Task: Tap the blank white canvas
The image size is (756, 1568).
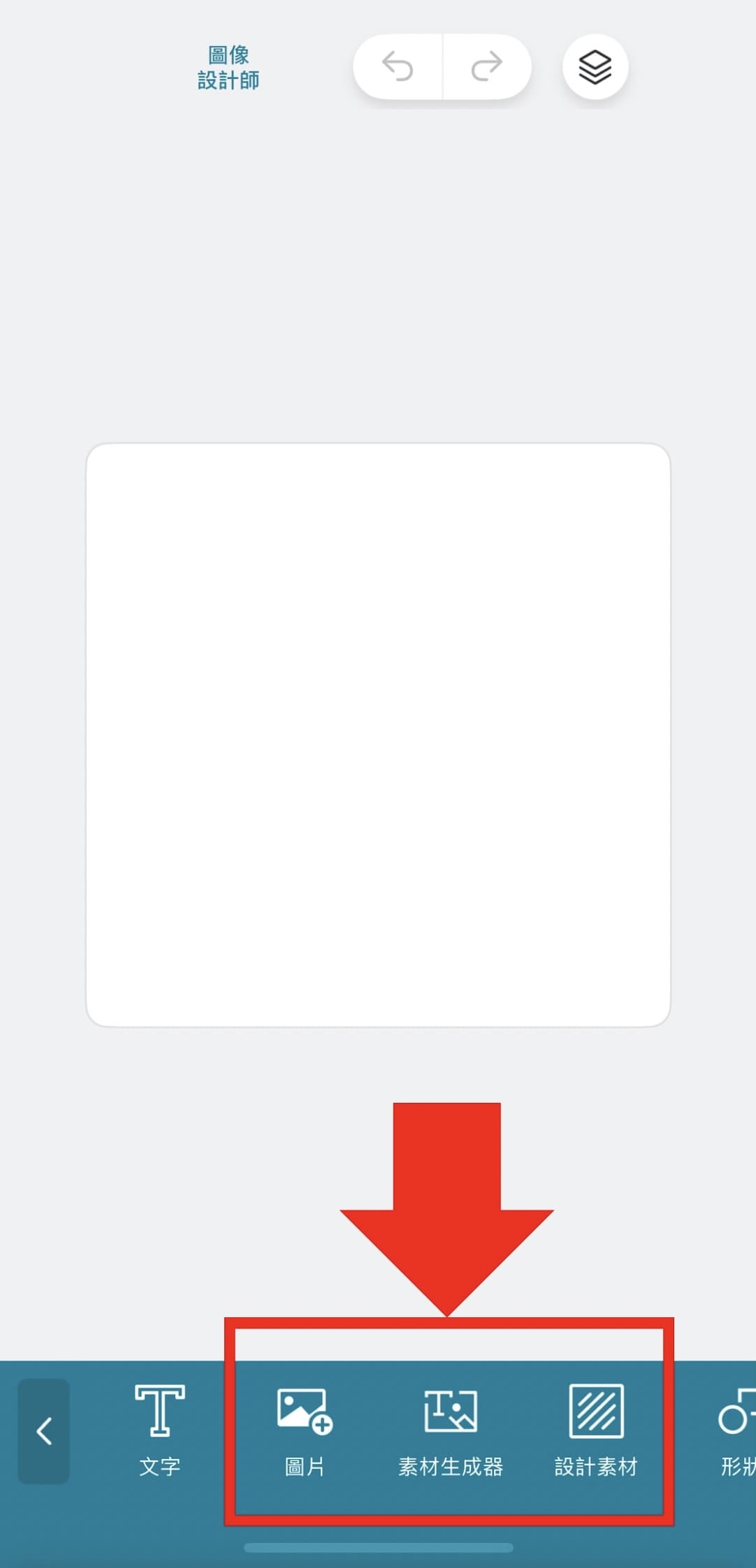Action: point(378,735)
